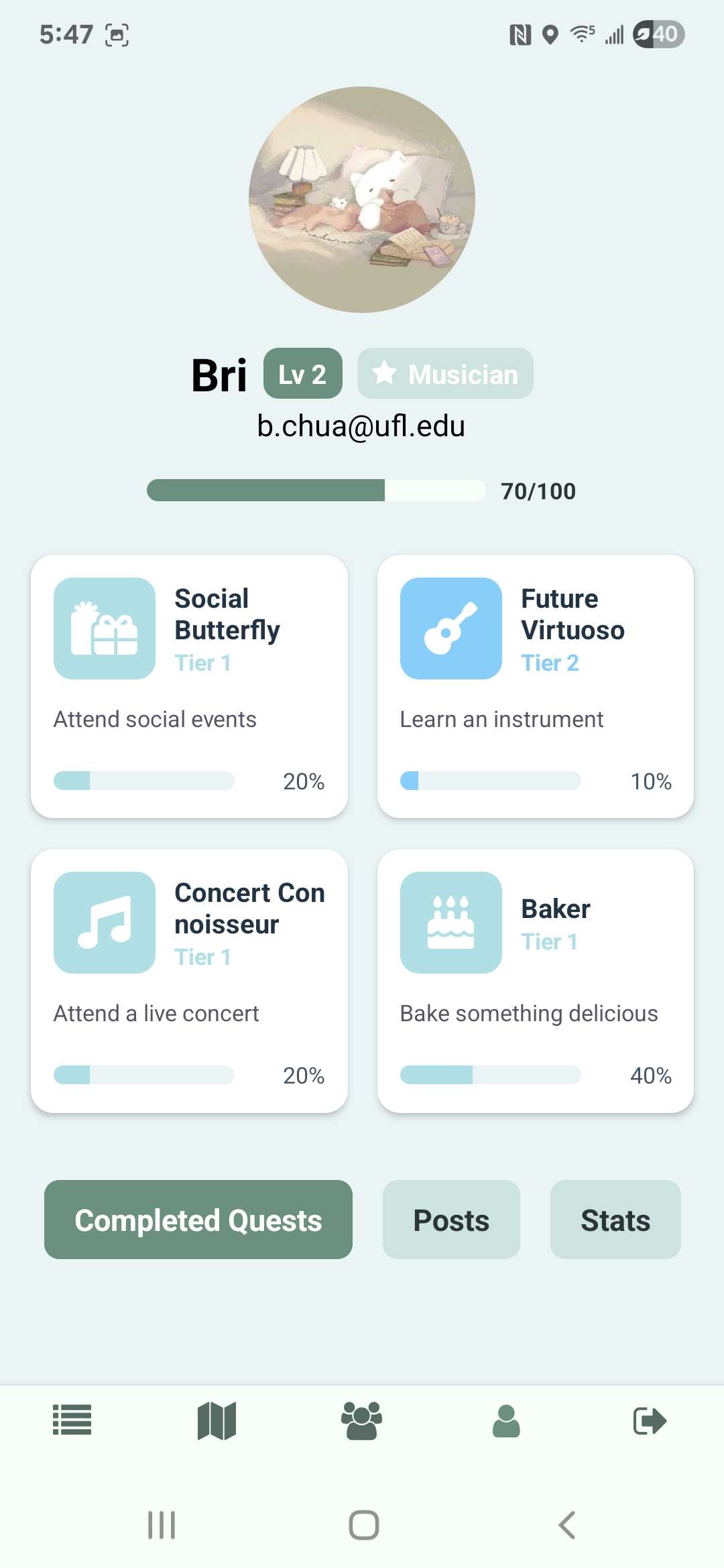Tap the logout icon

[x=650, y=1420]
